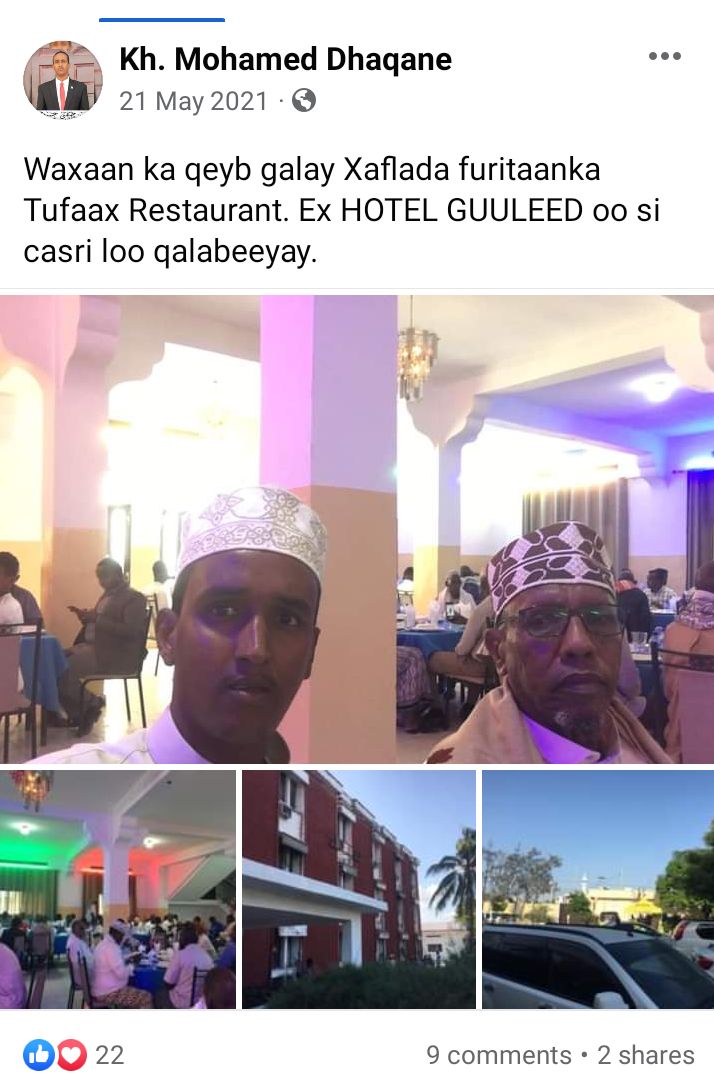The width and height of the screenshot is (714, 1090).
Task: Open the 9 comments
Action: [498, 1055]
